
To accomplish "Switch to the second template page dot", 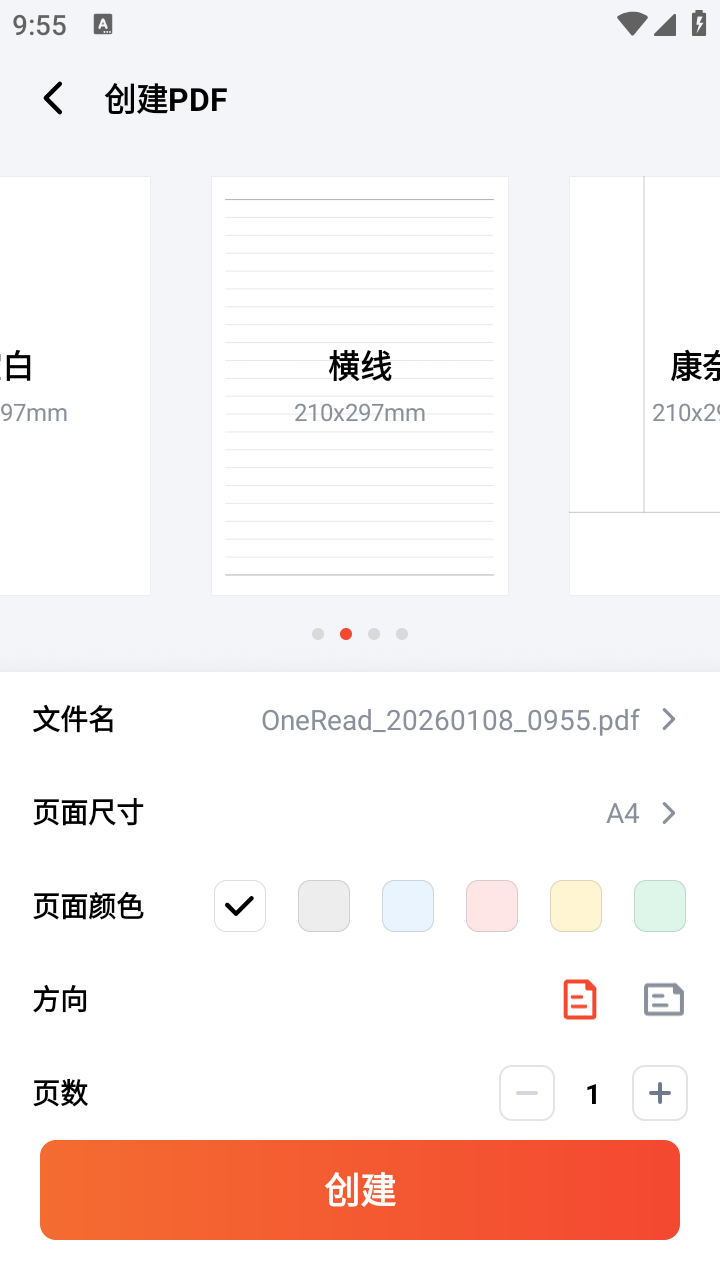I will [x=345, y=633].
